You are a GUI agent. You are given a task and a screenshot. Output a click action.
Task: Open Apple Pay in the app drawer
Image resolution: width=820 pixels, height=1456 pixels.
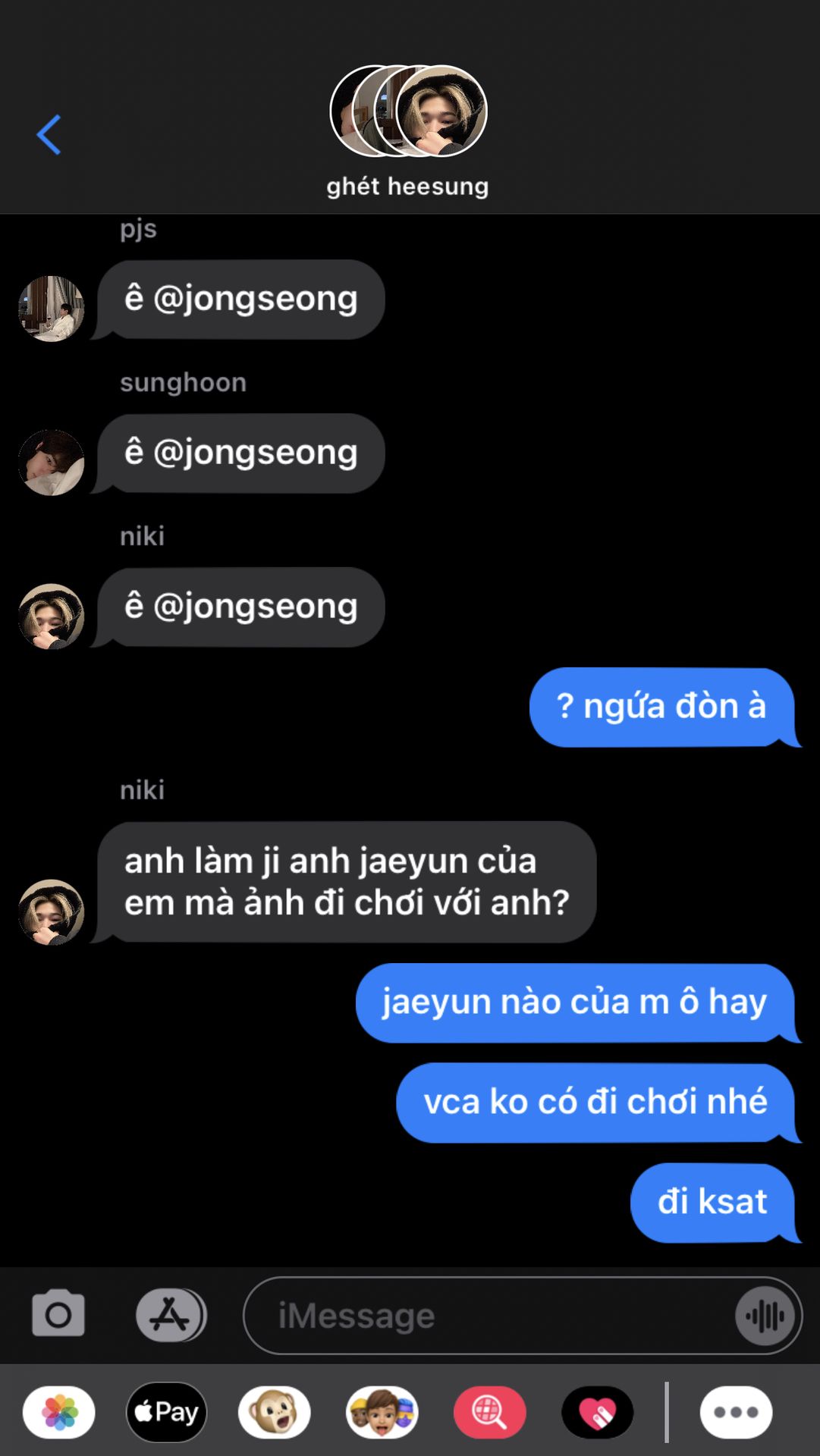[x=167, y=1412]
